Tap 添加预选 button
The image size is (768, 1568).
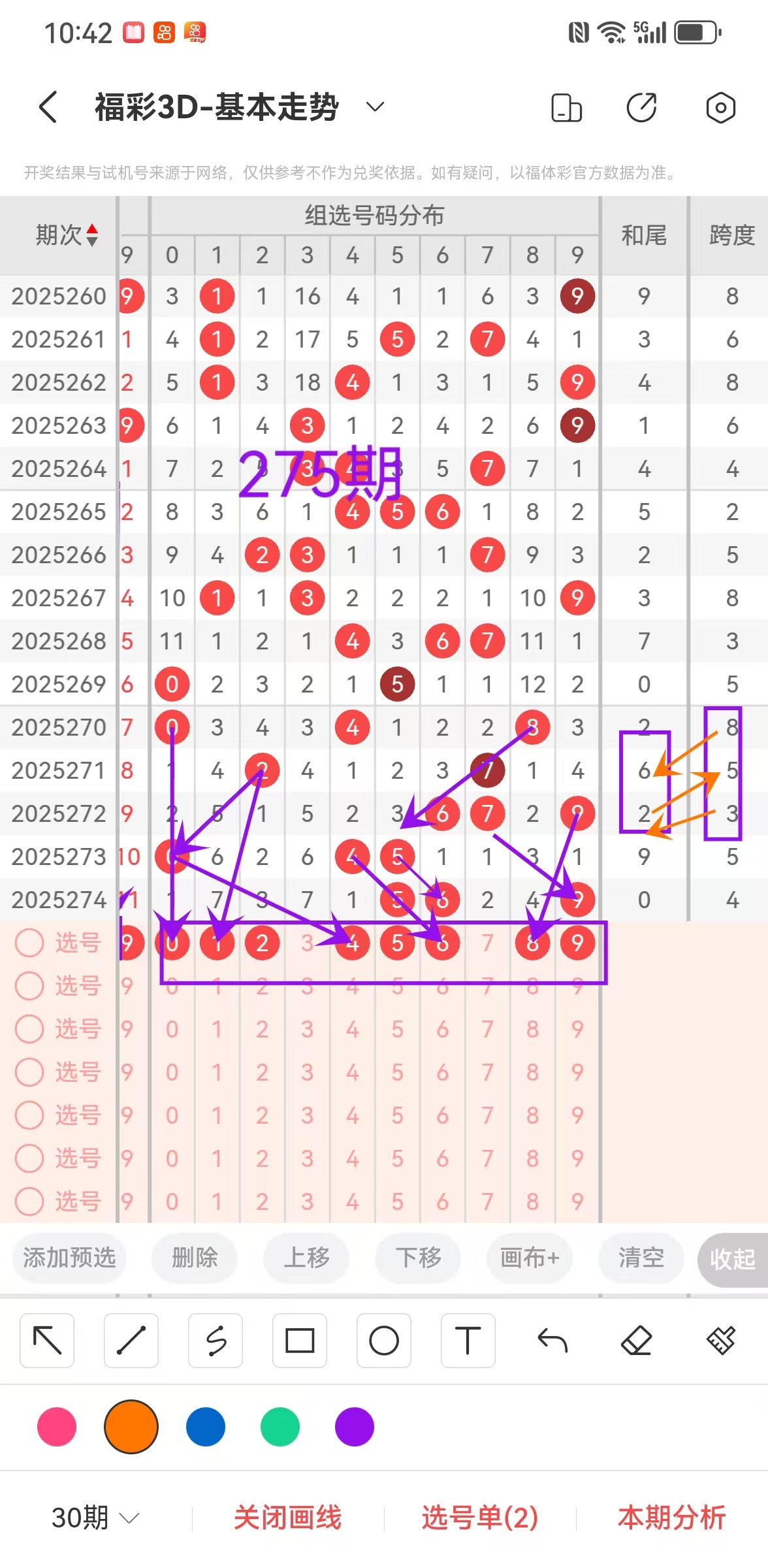[x=69, y=1258]
